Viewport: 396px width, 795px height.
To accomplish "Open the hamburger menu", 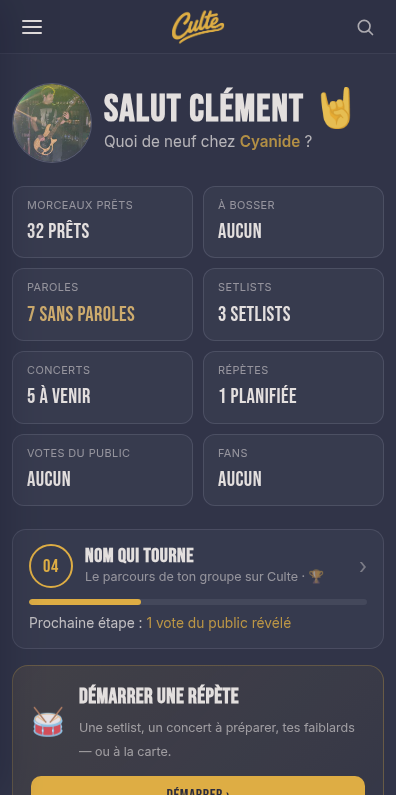I will coord(32,27).
